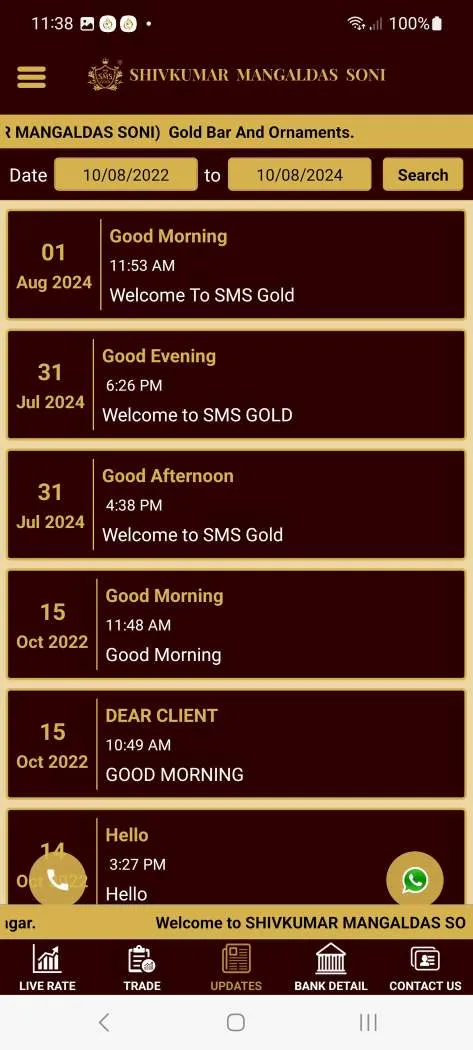Go to the system home screen

(236, 1022)
